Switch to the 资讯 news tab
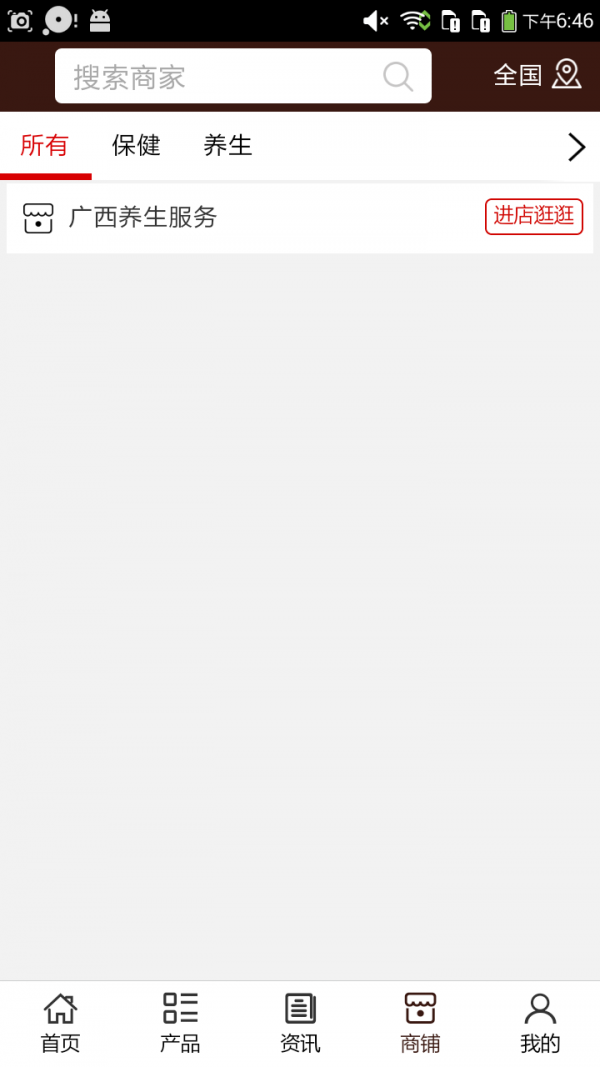 tap(300, 1023)
